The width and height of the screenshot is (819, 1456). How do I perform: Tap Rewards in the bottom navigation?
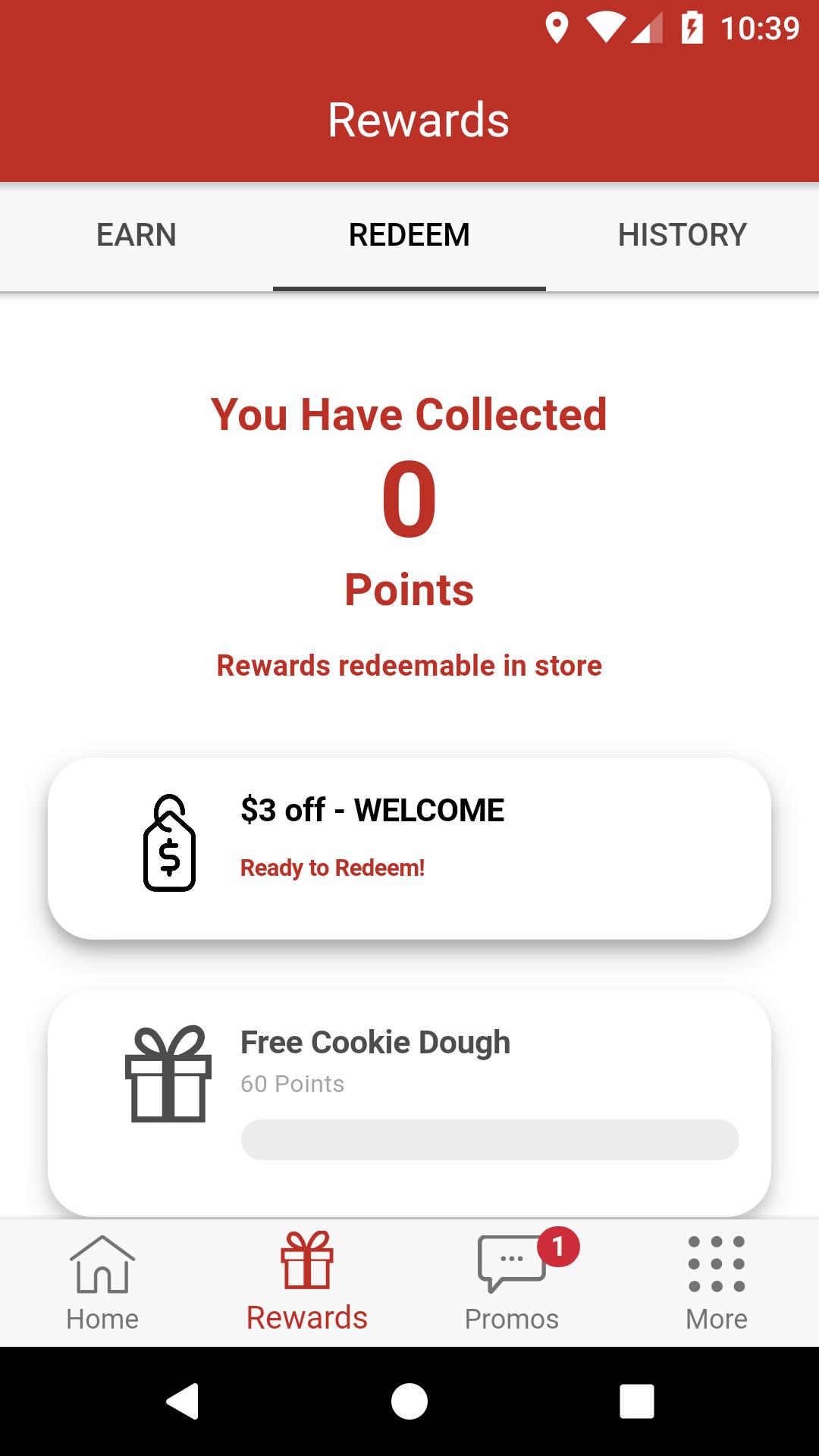307,1282
